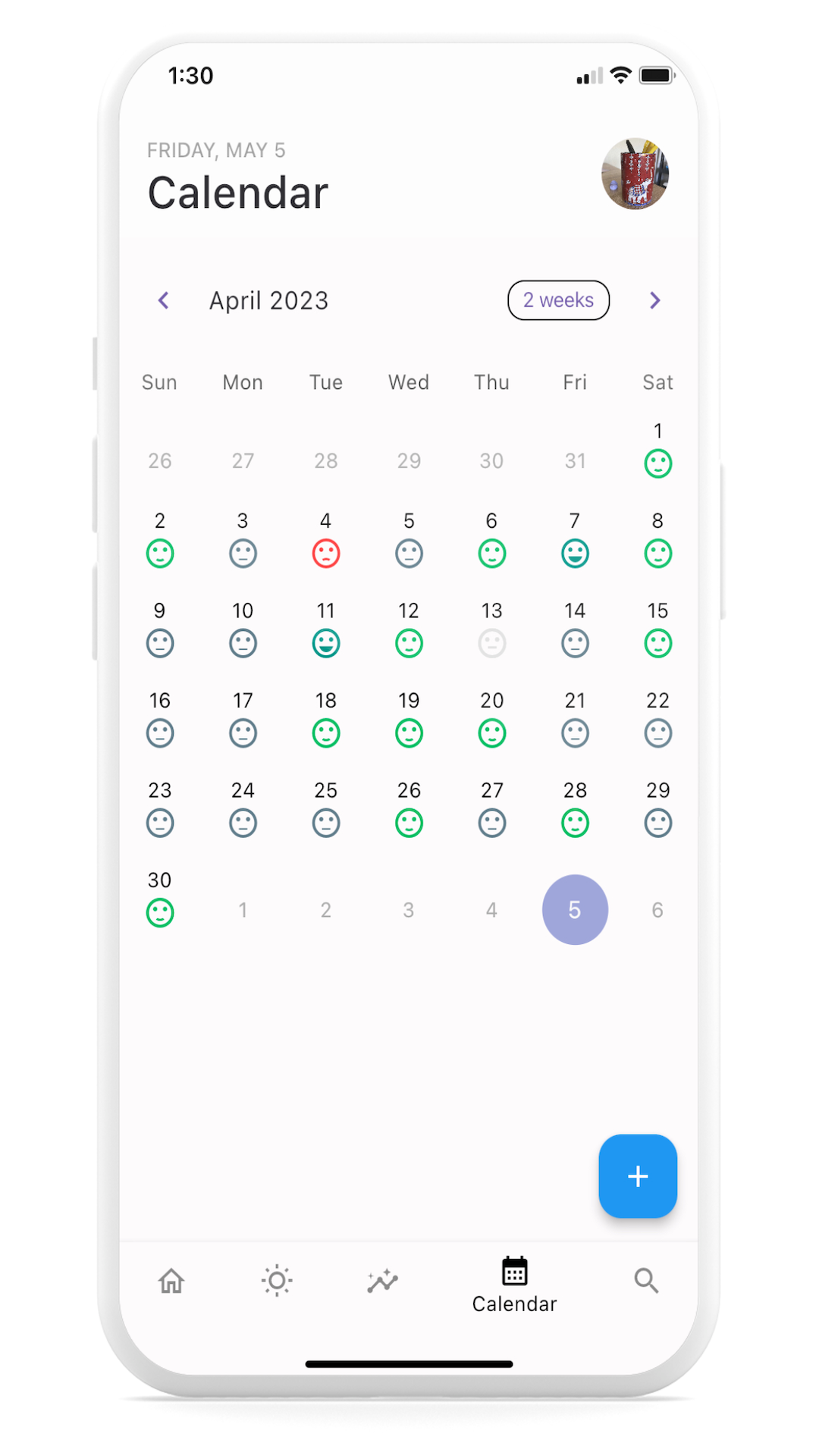The height and width of the screenshot is (1456, 819).
Task: Open April 4 with the red sad face
Action: (x=326, y=540)
